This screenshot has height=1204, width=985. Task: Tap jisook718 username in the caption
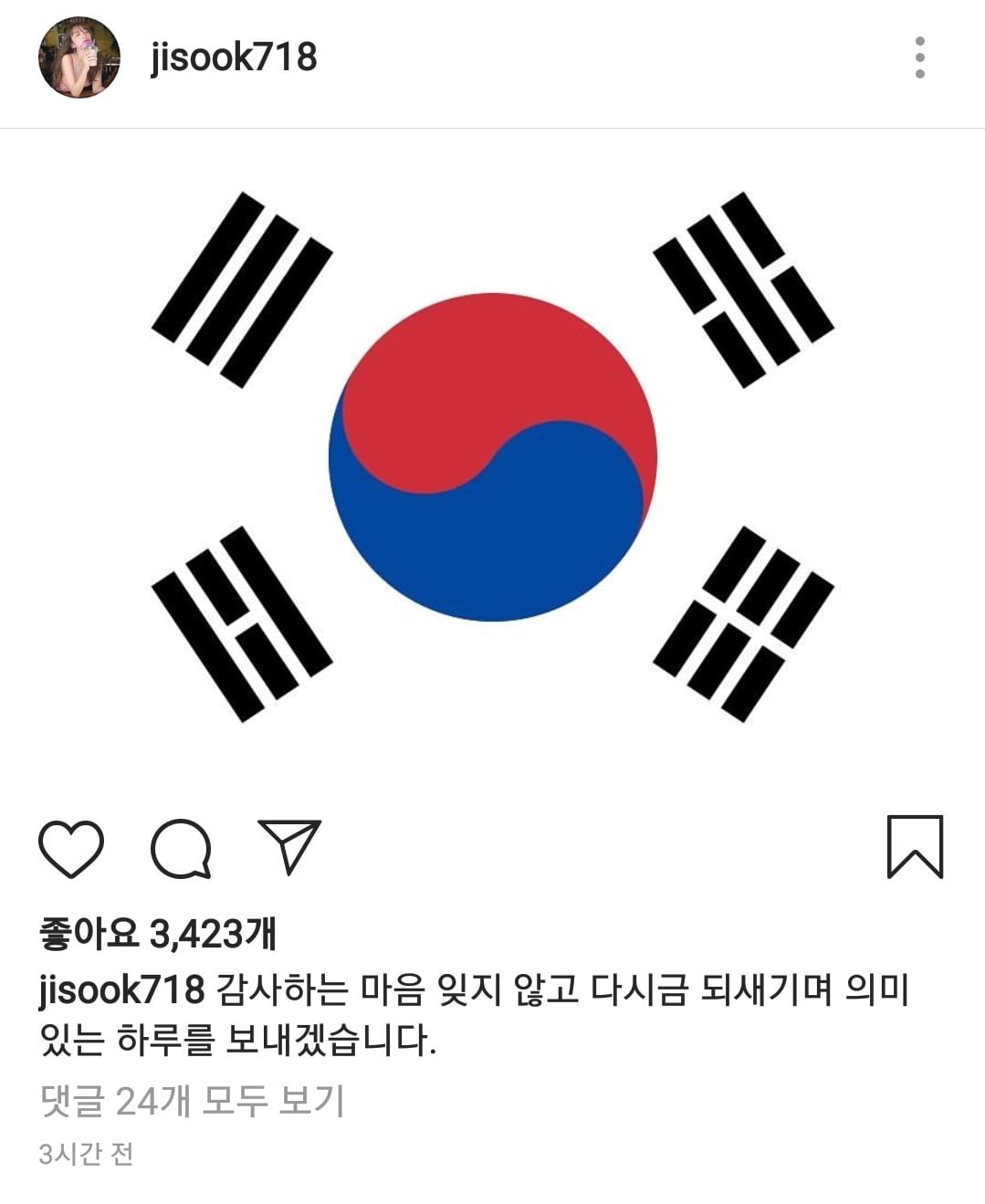[121, 990]
